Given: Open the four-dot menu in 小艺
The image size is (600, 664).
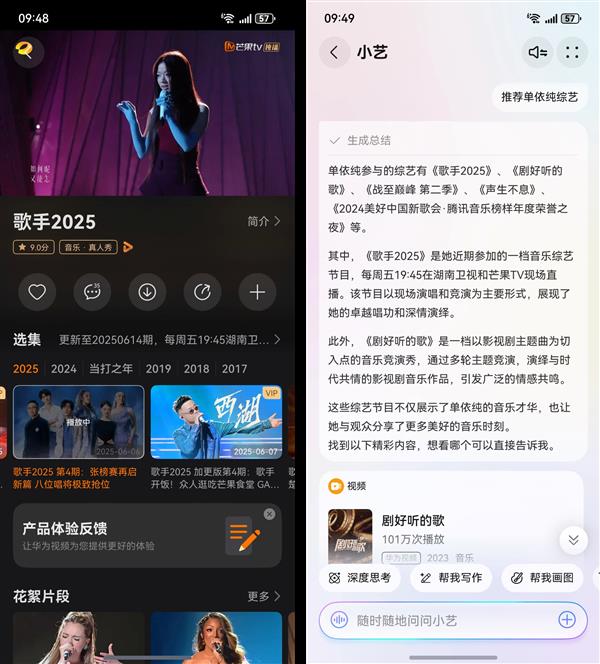Looking at the screenshot, I should click(572, 52).
